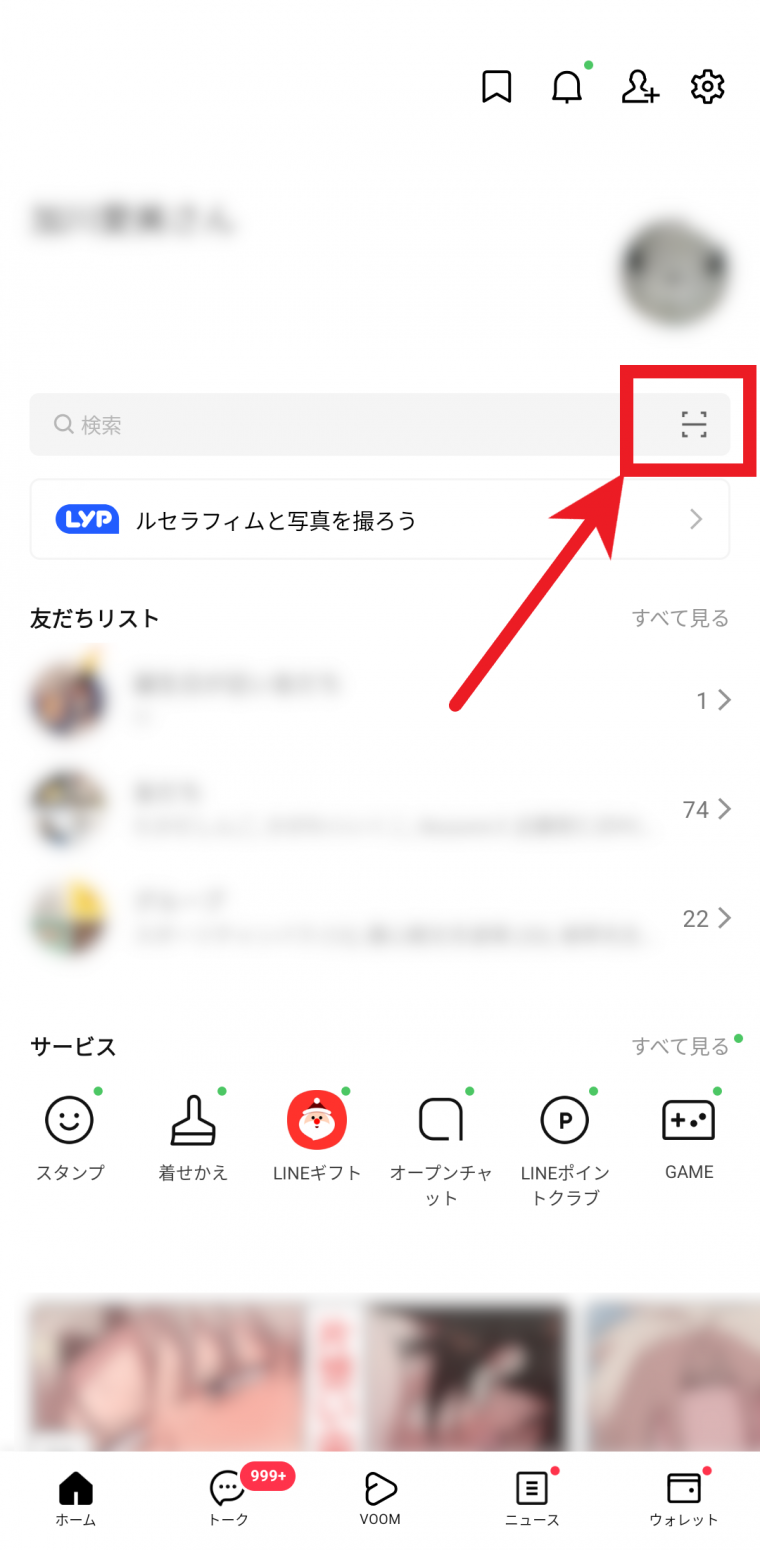Switch to the ウォレット tab
This screenshot has width=760, height=1550.
684,1499
